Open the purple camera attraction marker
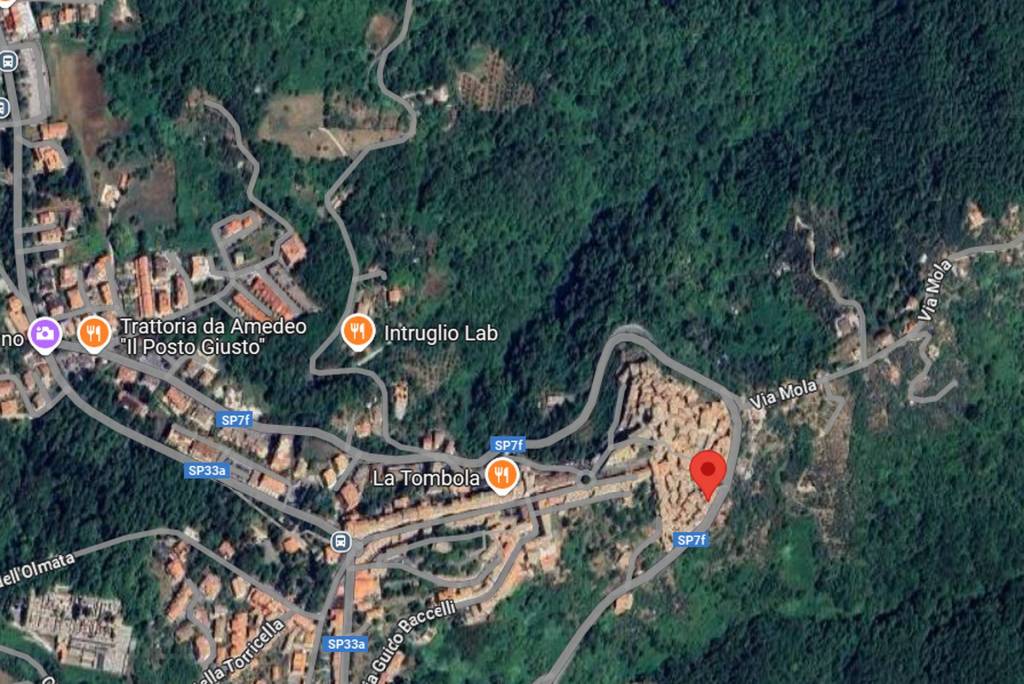The width and height of the screenshot is (1024, 684). (x=43, y=333)
